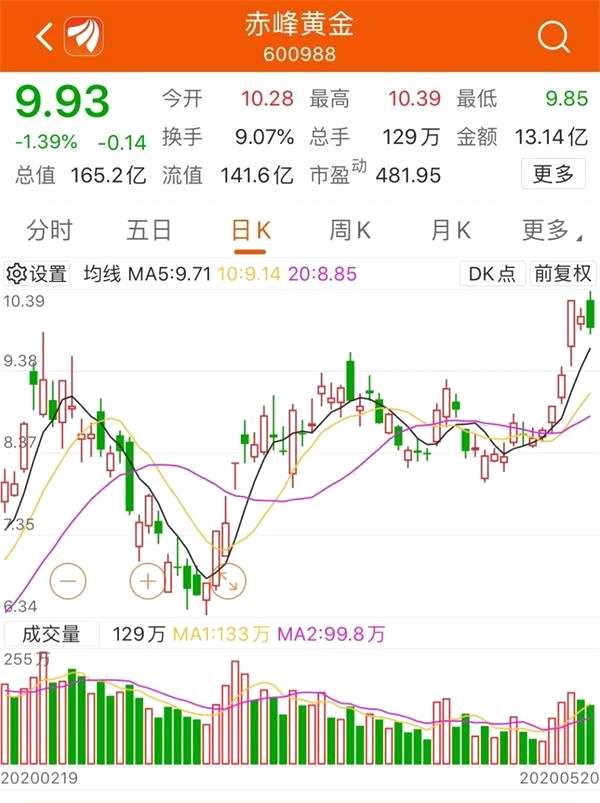Zoom in the K-line chart

pyautogui.click(x=148, y=579)
